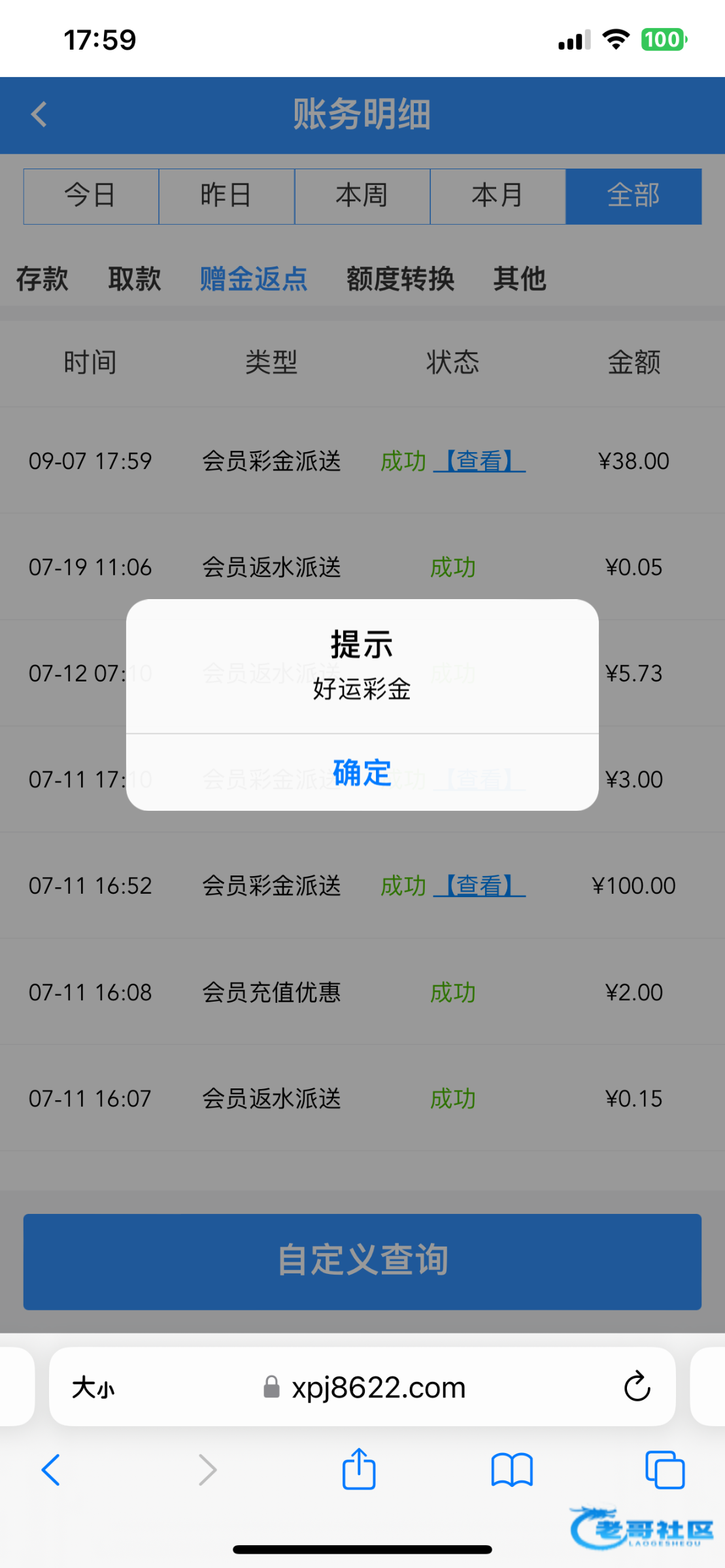Open the 其他 category
This screenshot has height=1568, width=725.
(x=520, y=279)
